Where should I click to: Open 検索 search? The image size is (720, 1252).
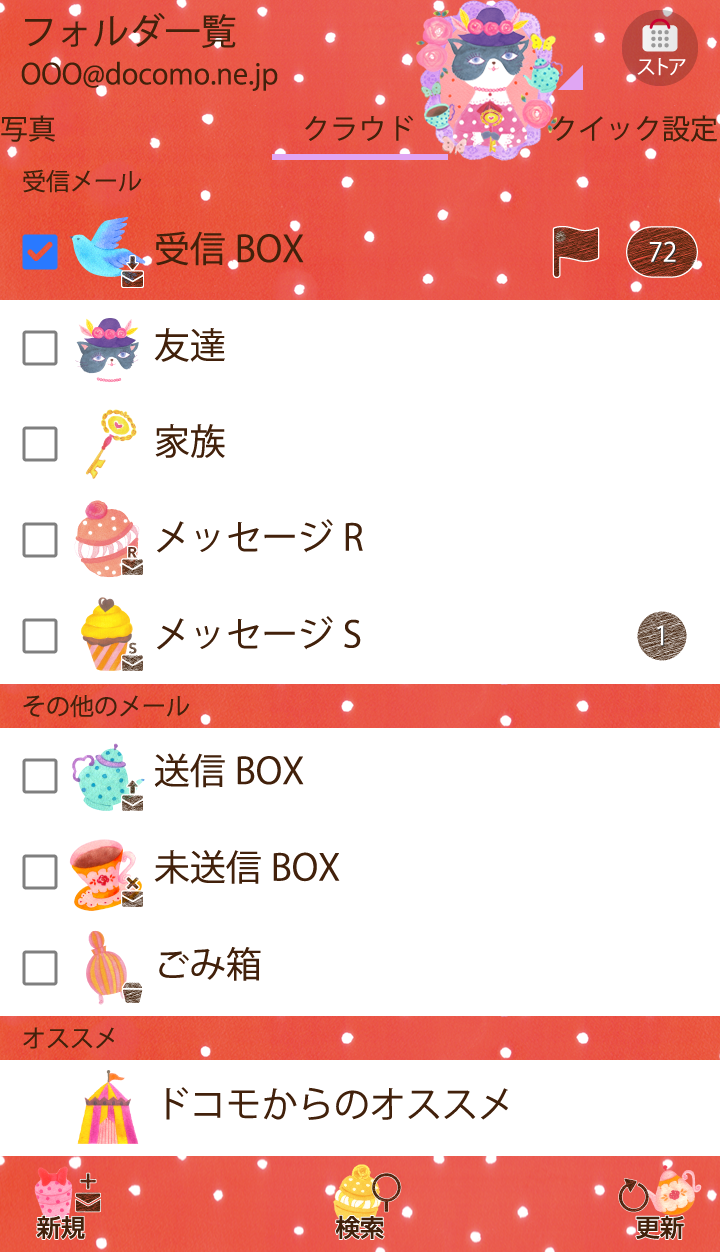361,1204
